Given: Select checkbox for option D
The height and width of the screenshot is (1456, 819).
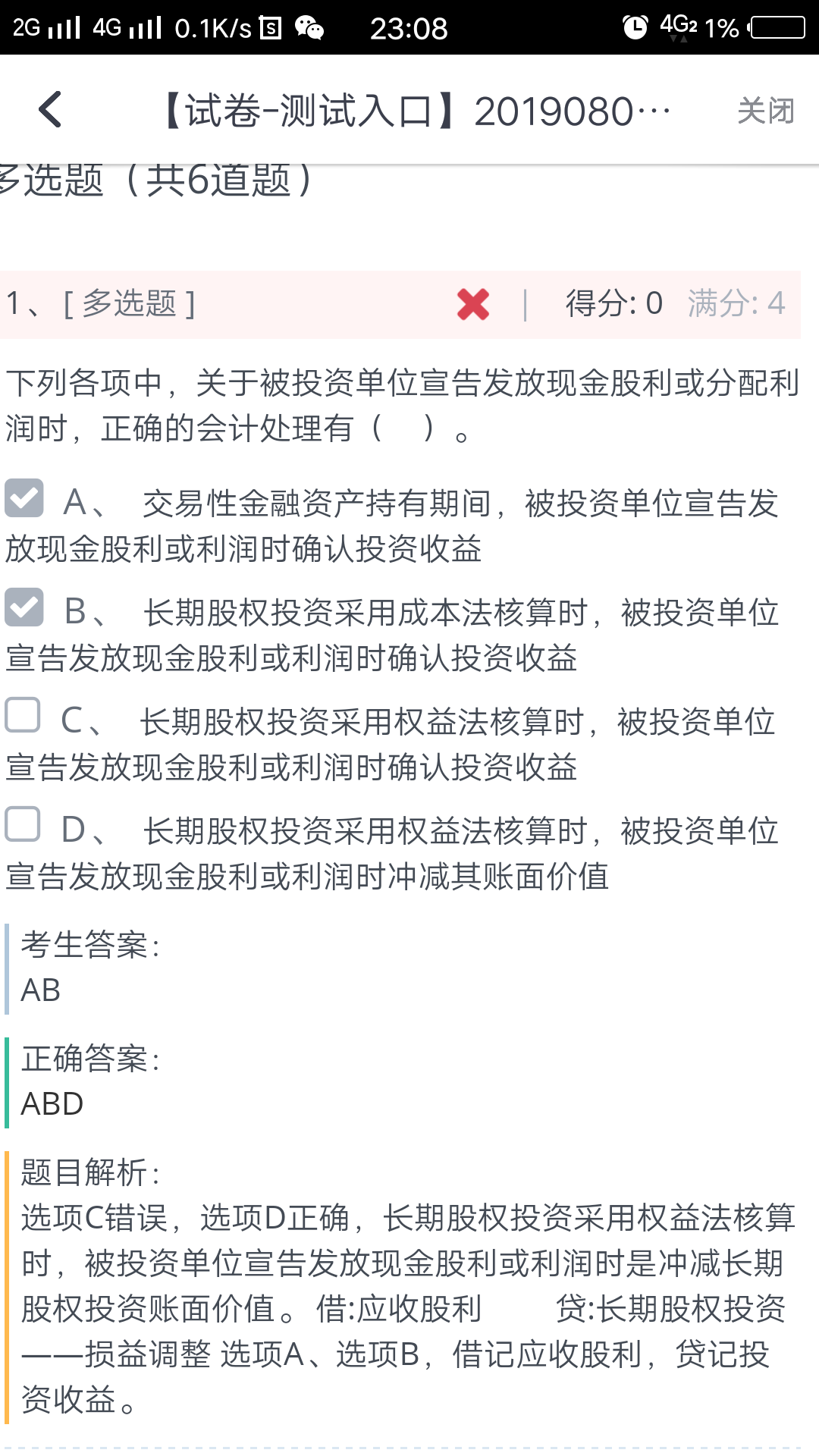Looking at the screenshot, I should 23,824.
